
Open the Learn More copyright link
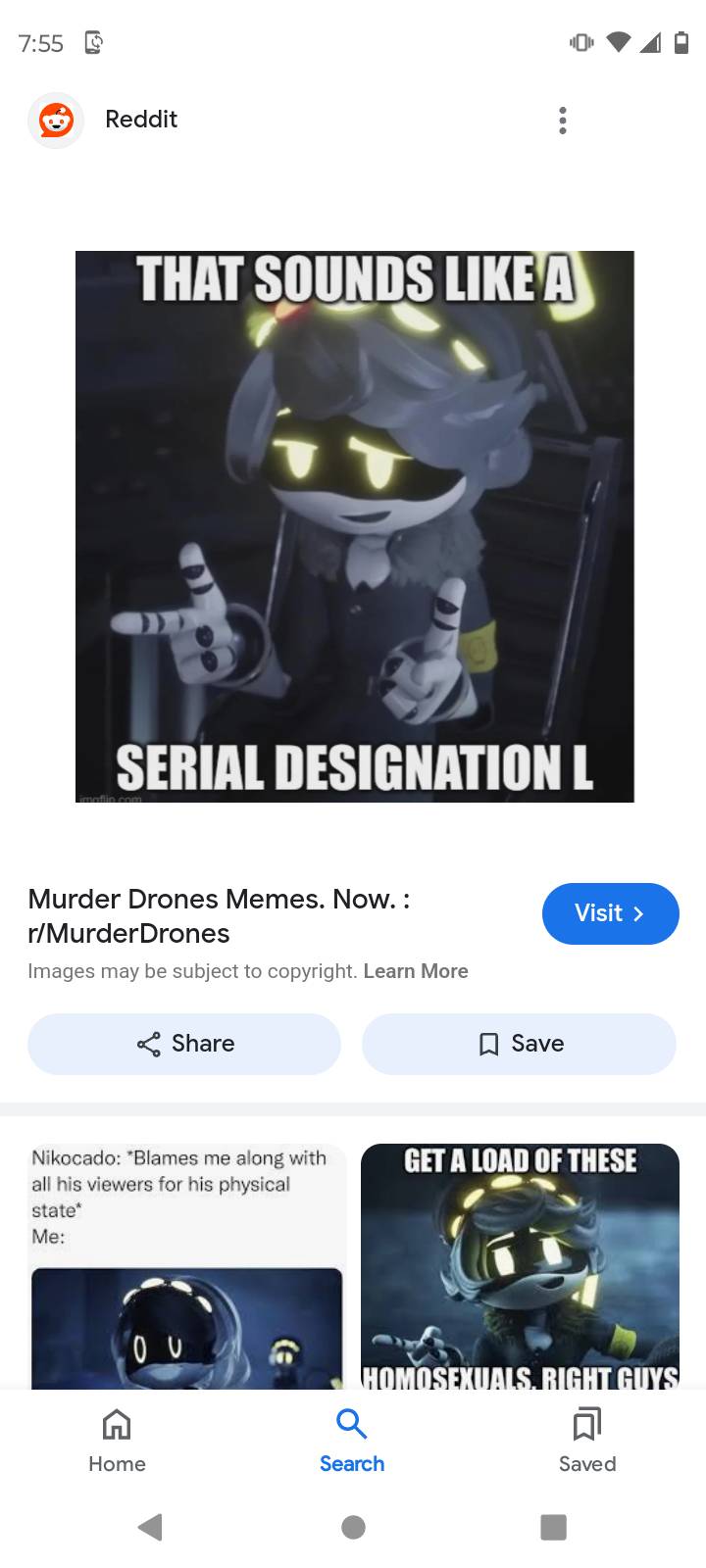point(415,971)
